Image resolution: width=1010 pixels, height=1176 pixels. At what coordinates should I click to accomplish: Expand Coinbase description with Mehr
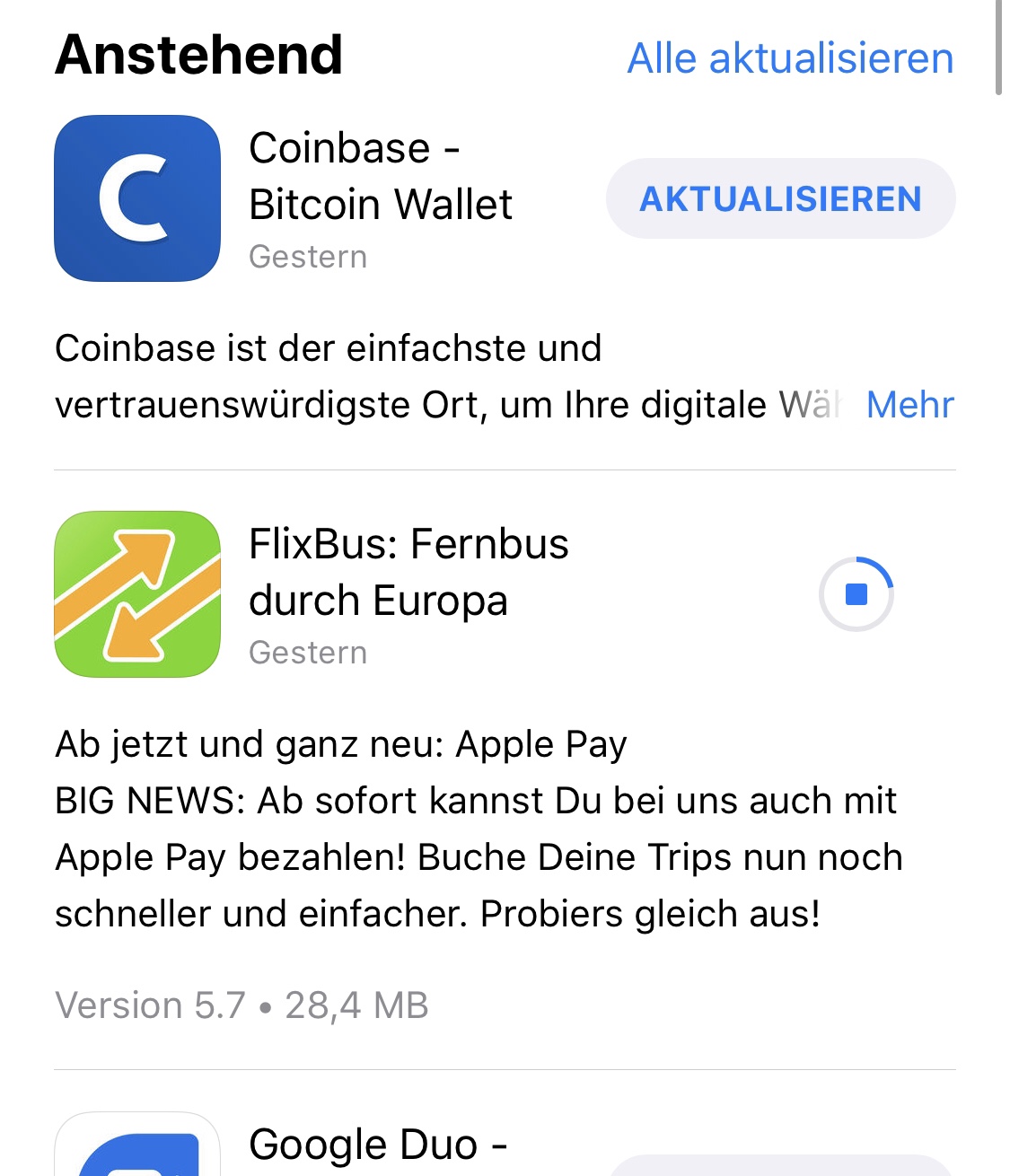pyautogui.click(x=909, y=405)
